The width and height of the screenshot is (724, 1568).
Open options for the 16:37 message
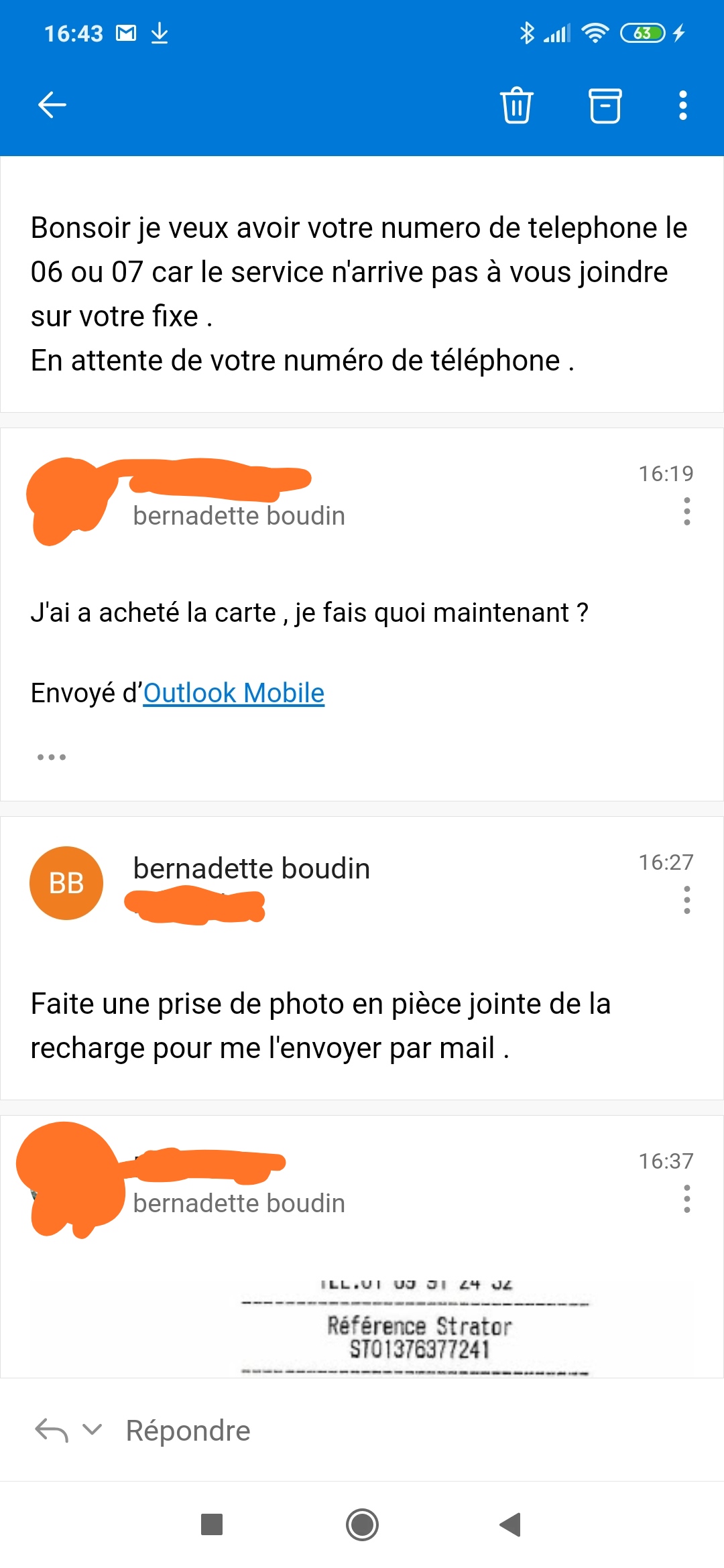pos(686,1199)
